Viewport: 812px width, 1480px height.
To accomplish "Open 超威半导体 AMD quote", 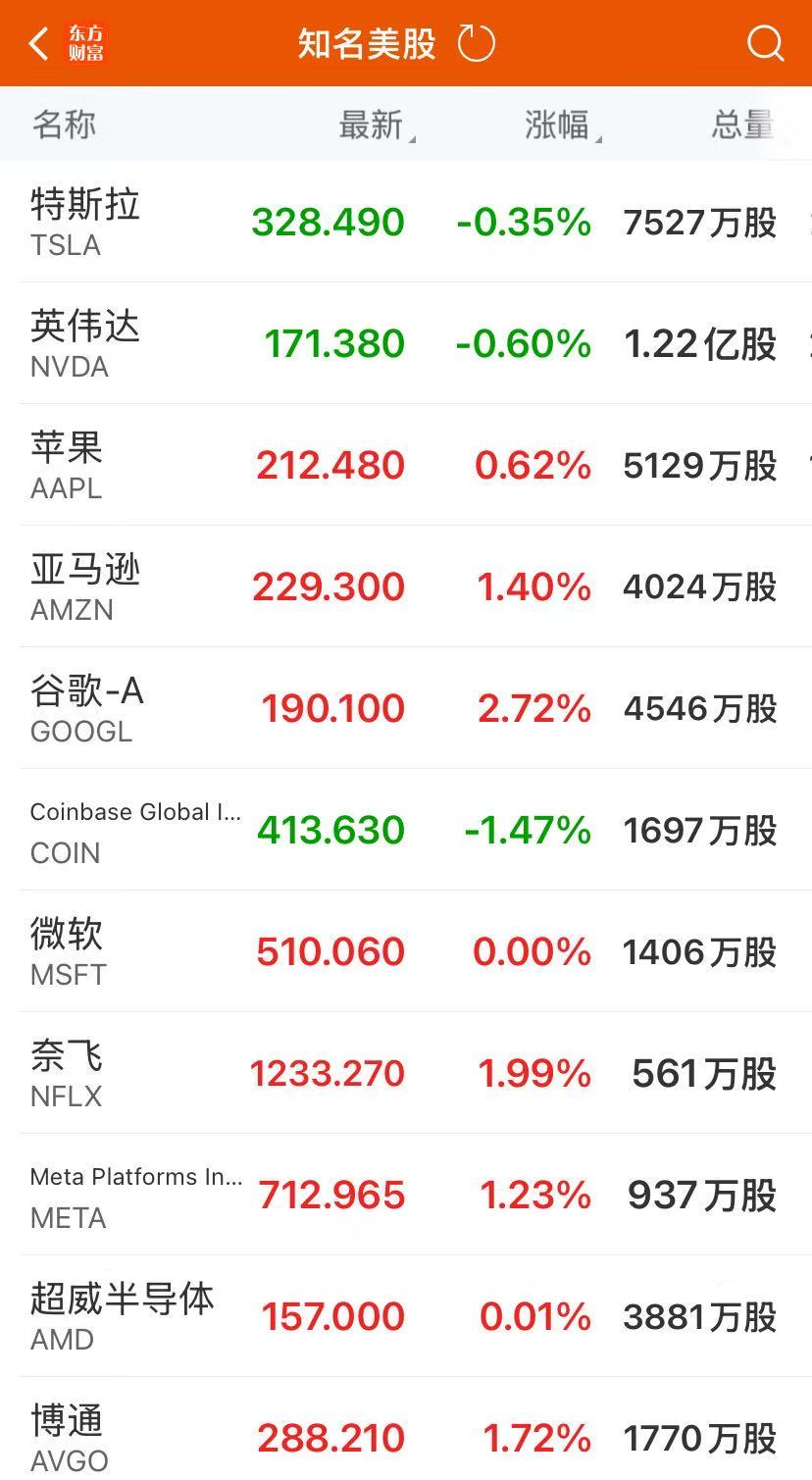I will (x=406, y=1316).
